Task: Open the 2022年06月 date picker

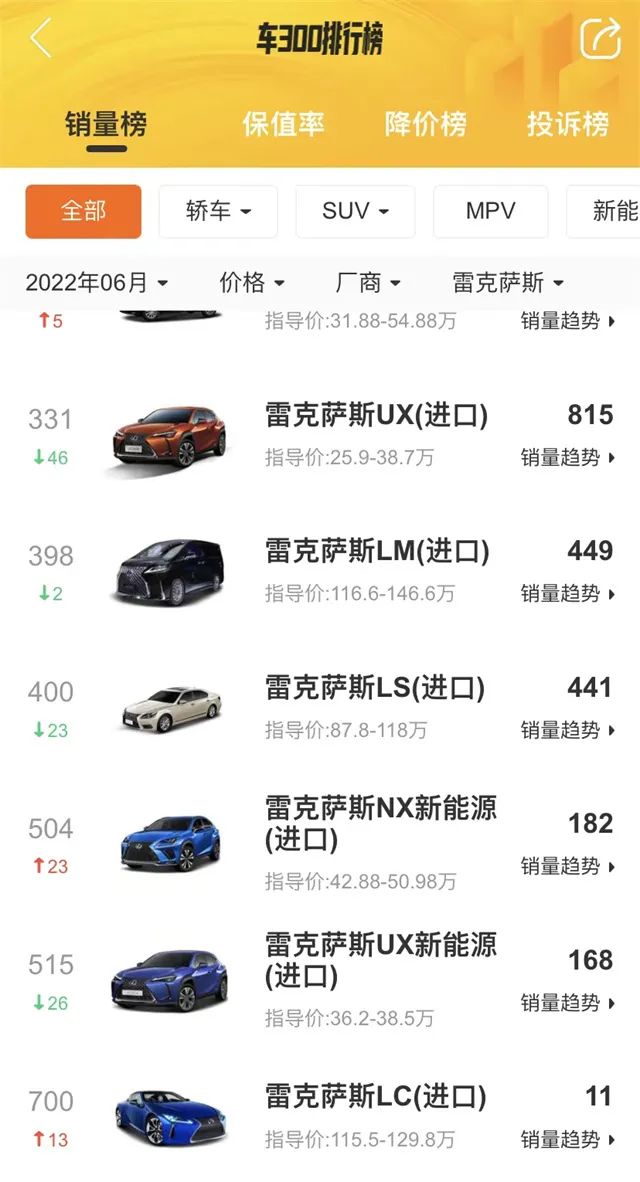Action: tap(96, 283)
